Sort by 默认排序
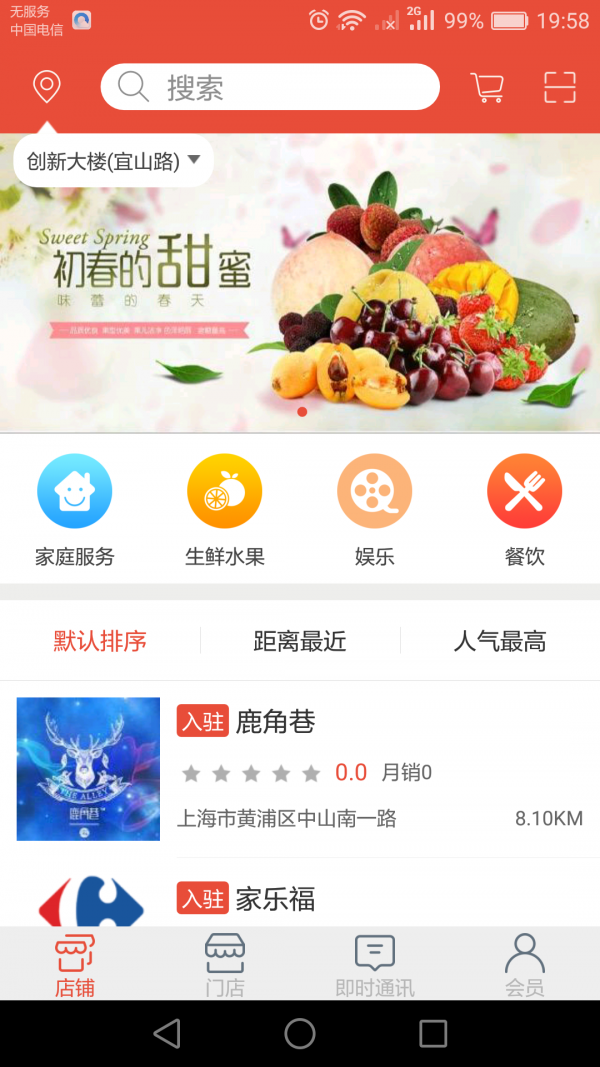 100,641
